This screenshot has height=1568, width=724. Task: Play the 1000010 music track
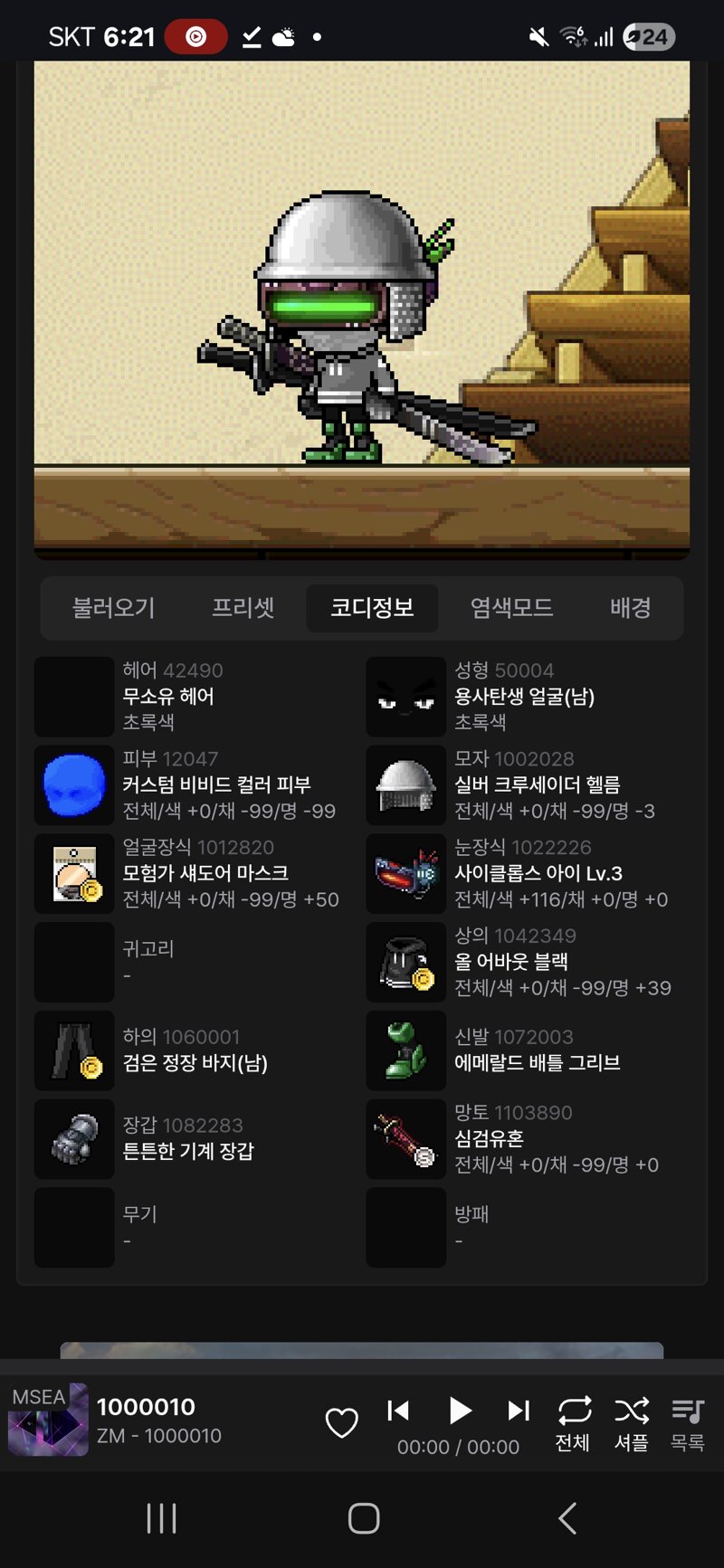[460, 1411]
